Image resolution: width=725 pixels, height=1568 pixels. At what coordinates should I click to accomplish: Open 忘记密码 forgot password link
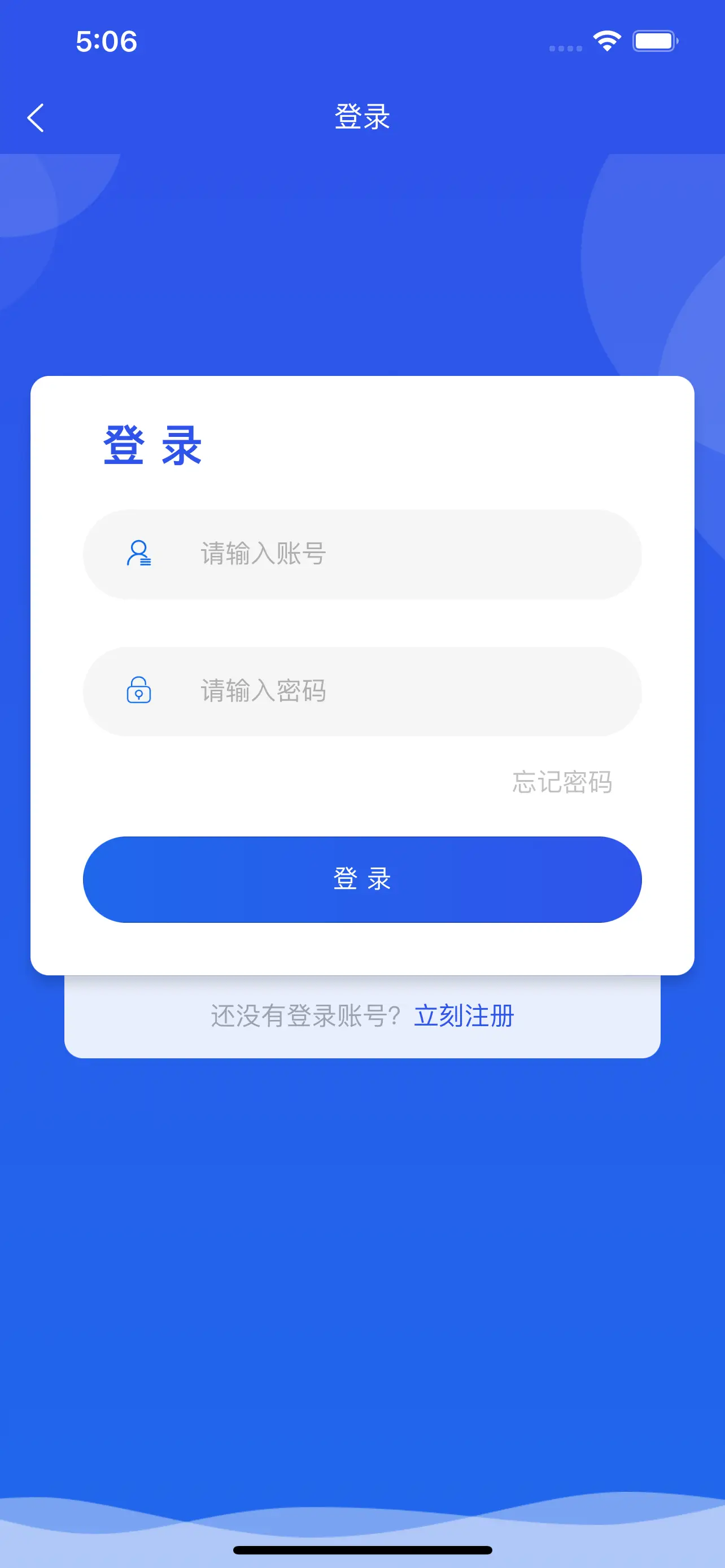click(x=561, y=782)
